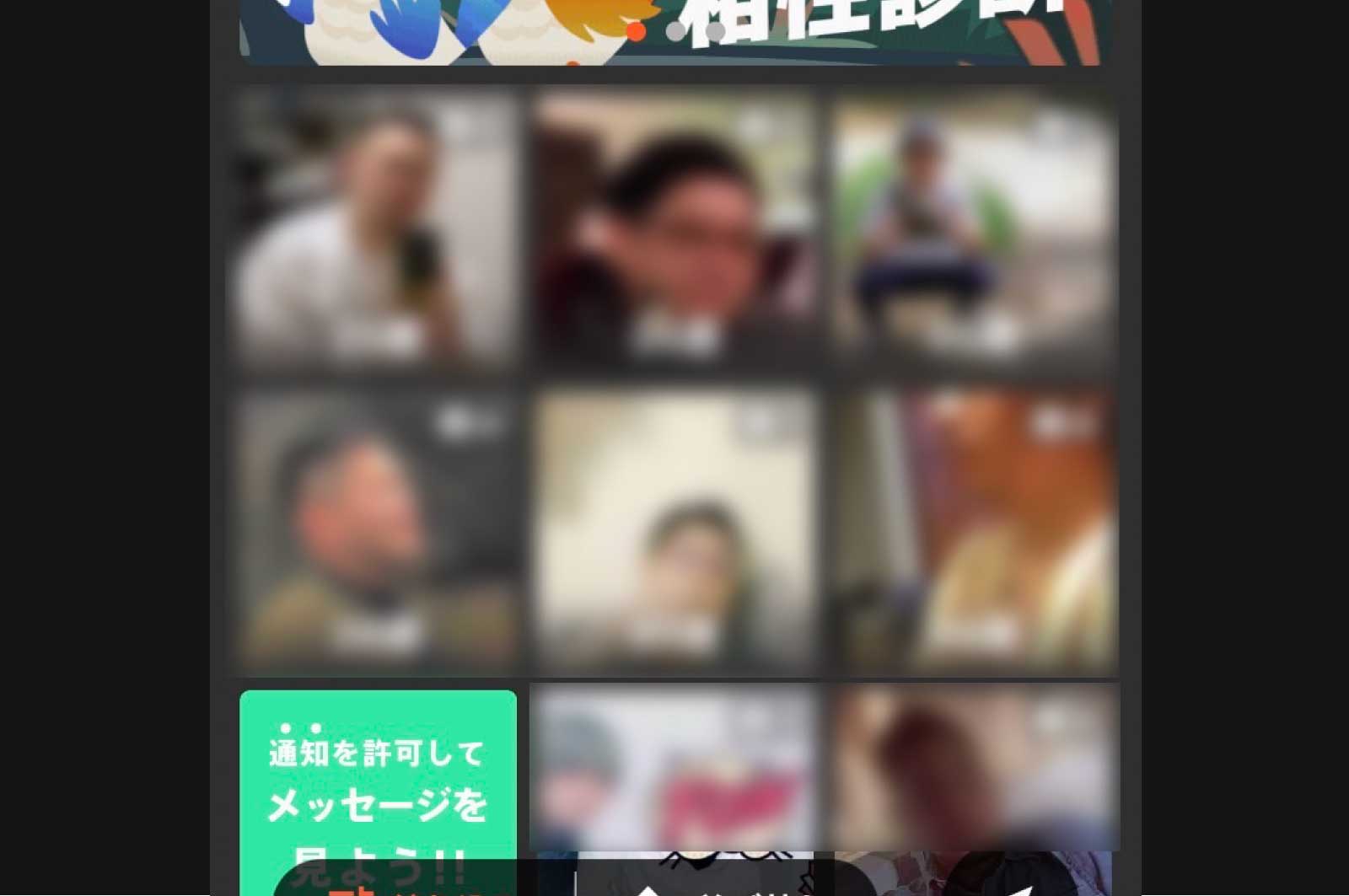This screenshot has height=896, width=1349.
Task: Open the profile with person sitting outdoors by greenery
Action: [974, 226]
